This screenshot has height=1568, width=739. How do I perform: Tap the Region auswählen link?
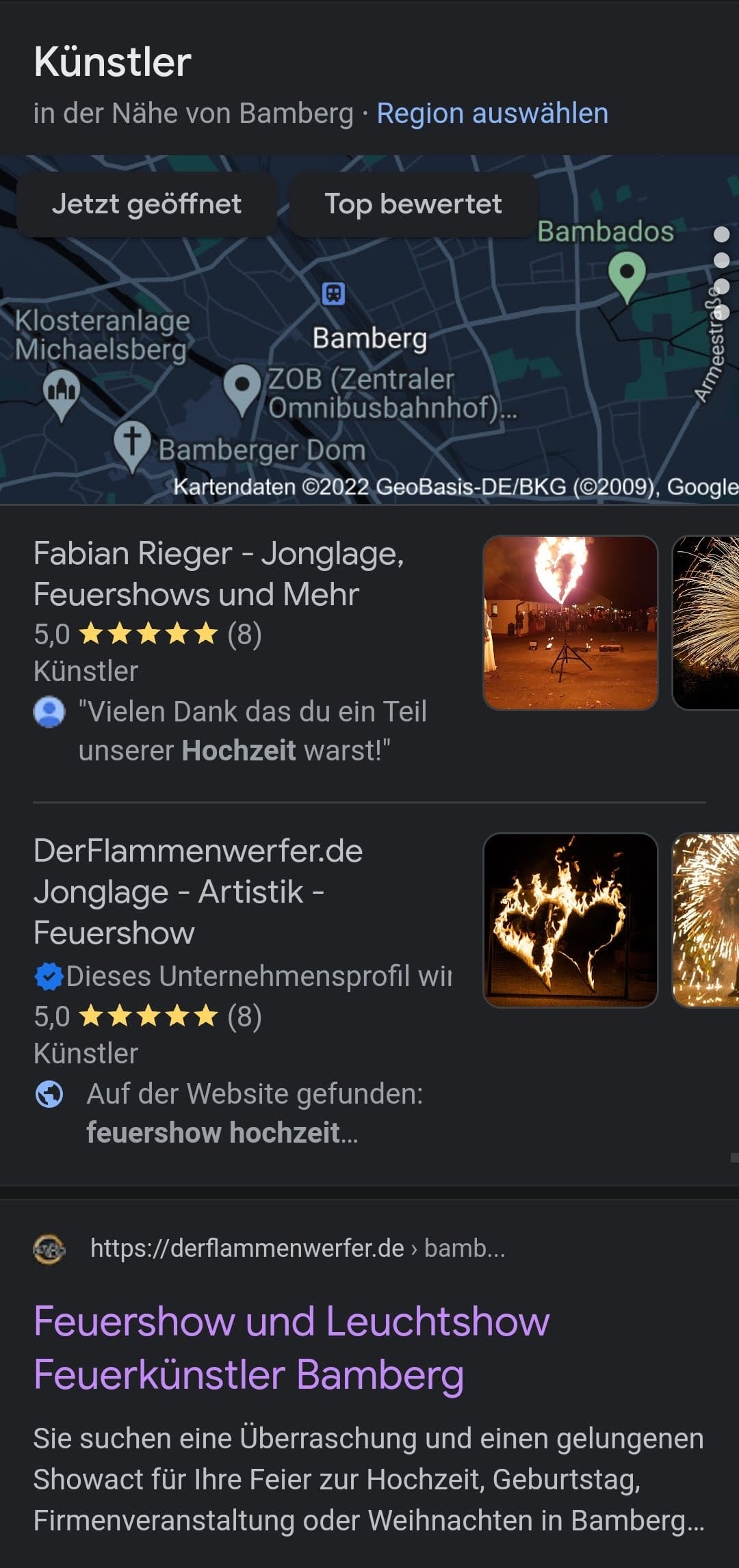point(492,114)
